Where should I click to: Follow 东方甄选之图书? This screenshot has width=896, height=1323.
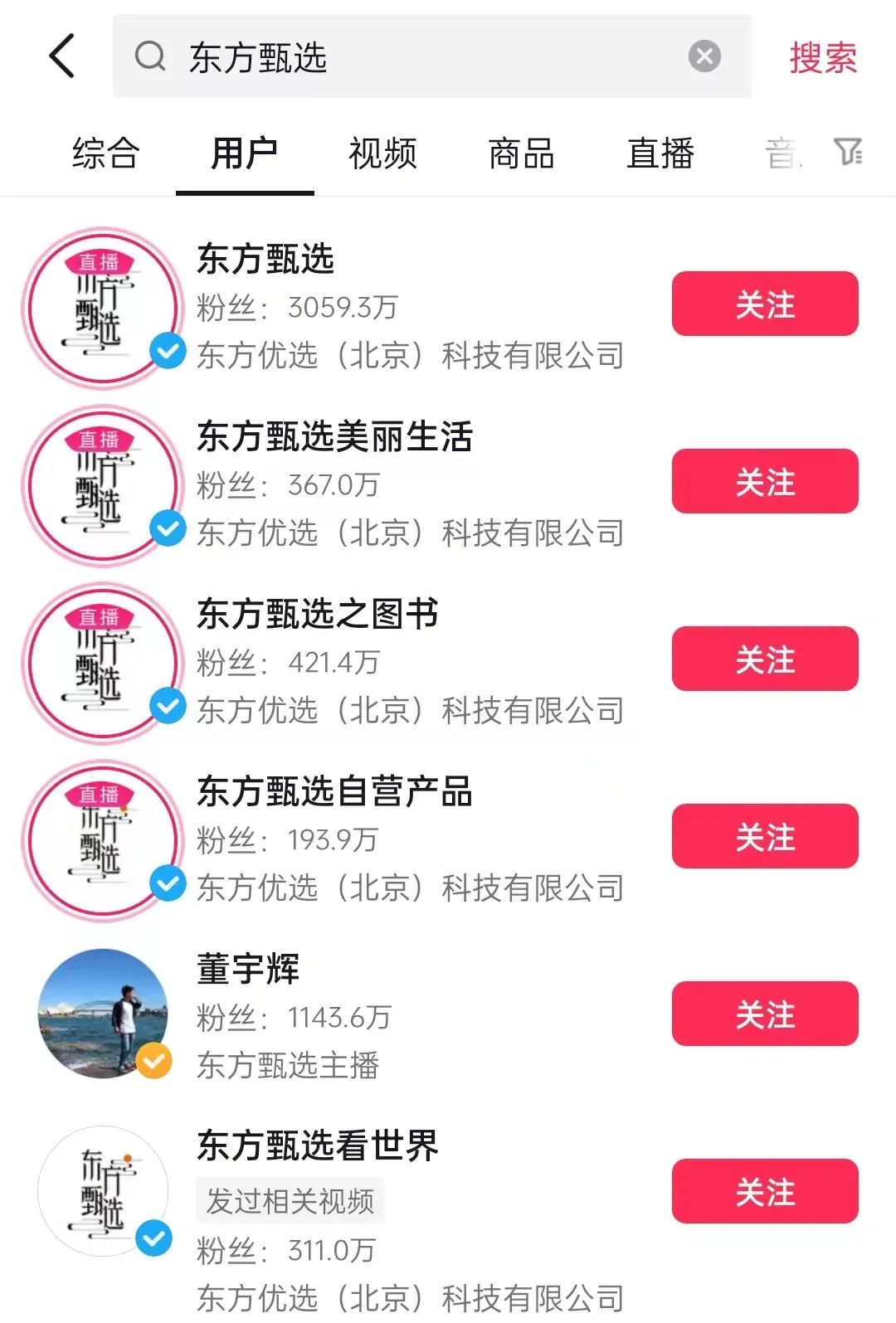pyautogui.click(x=764, y=659)
